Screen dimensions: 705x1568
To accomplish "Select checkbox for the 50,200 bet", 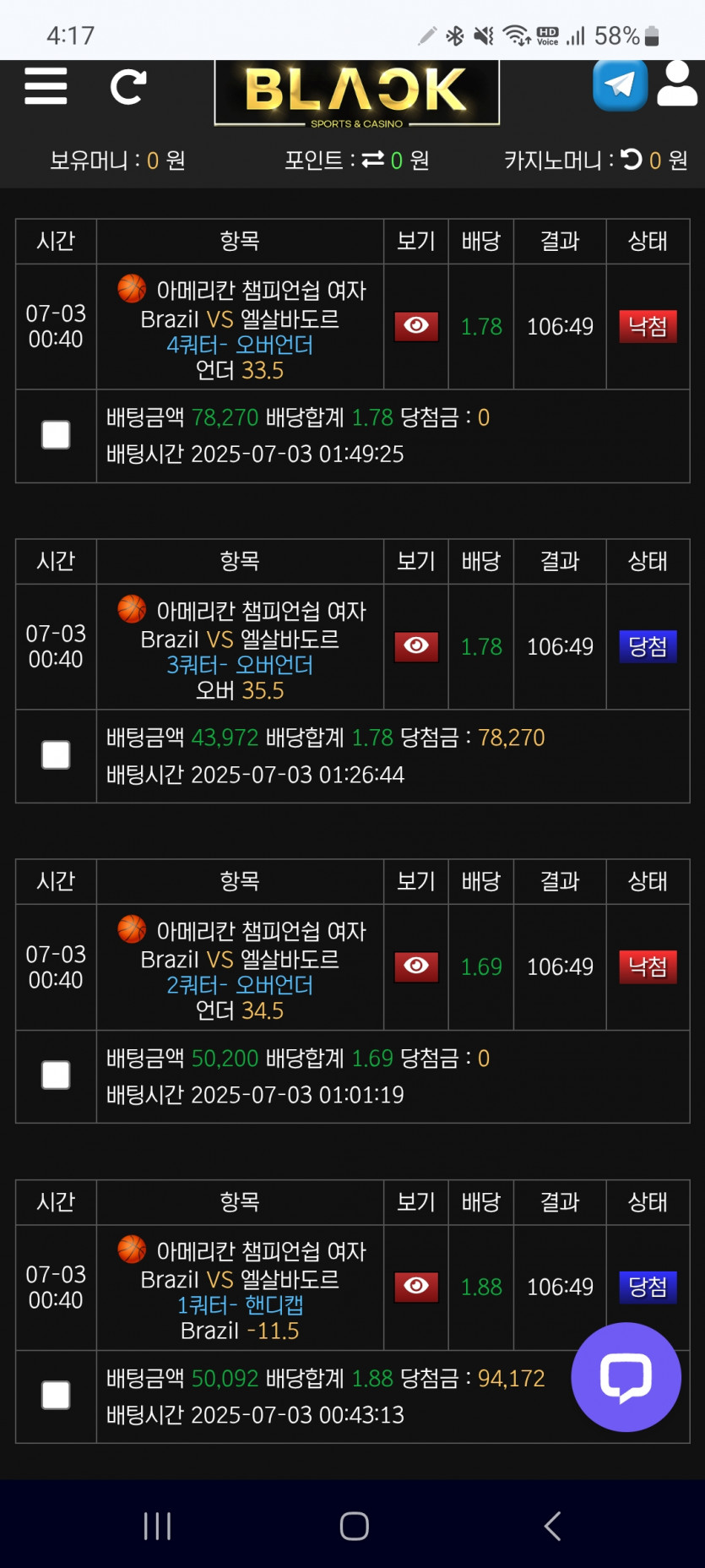I will [56, 1075].
